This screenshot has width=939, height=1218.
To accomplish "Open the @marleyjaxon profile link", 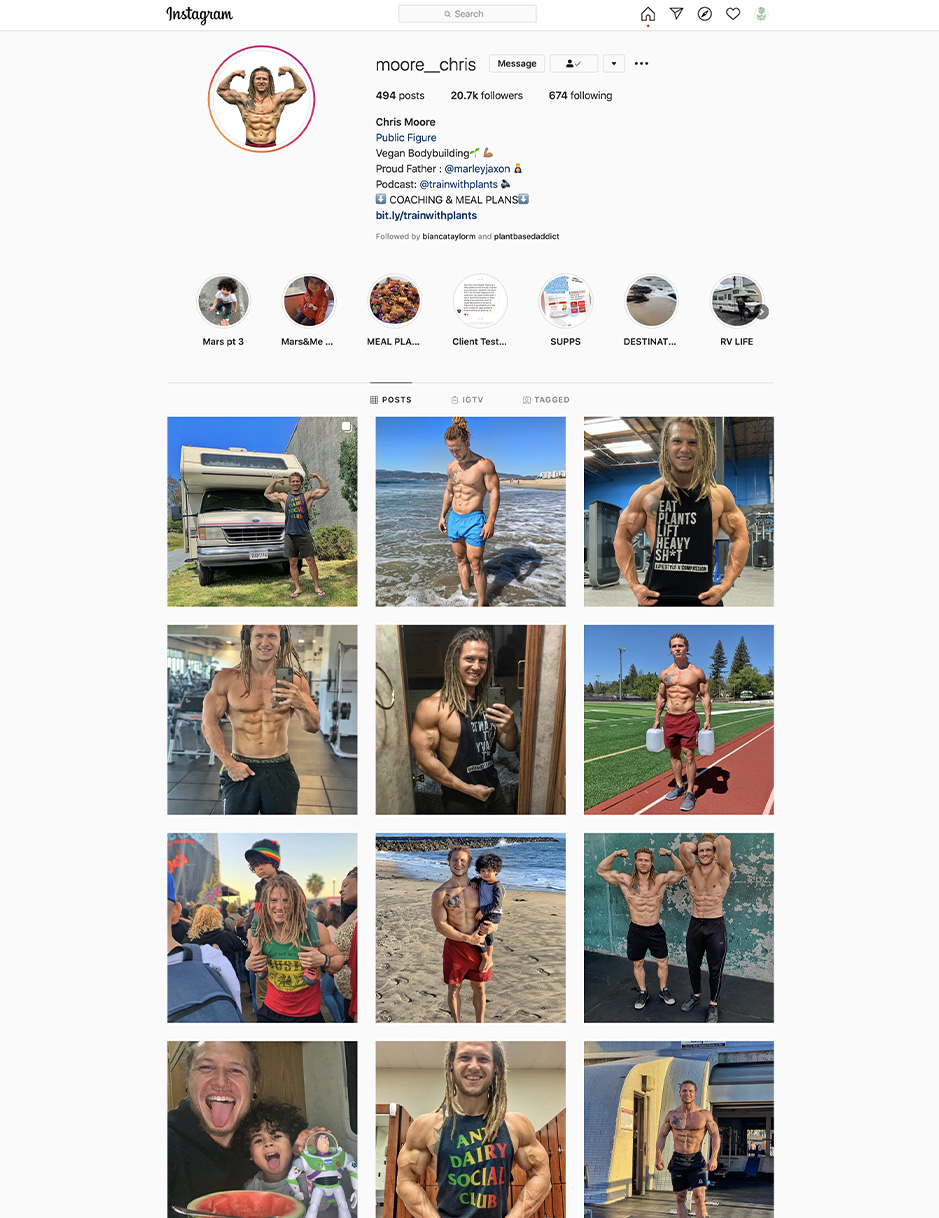I will coord(477,169).
